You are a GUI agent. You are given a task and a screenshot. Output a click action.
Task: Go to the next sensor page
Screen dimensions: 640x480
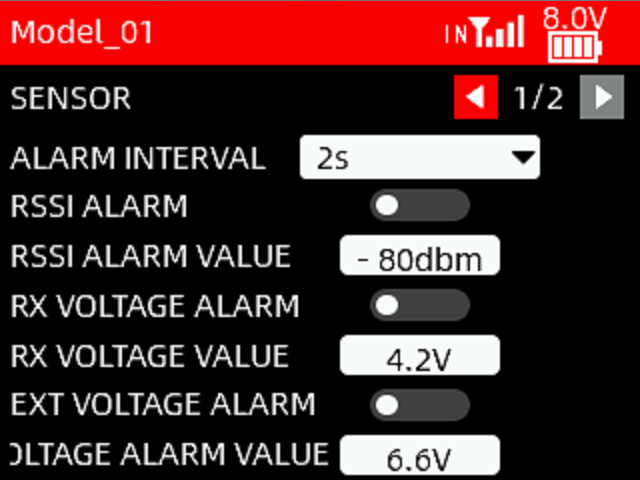tap(602, 98)
